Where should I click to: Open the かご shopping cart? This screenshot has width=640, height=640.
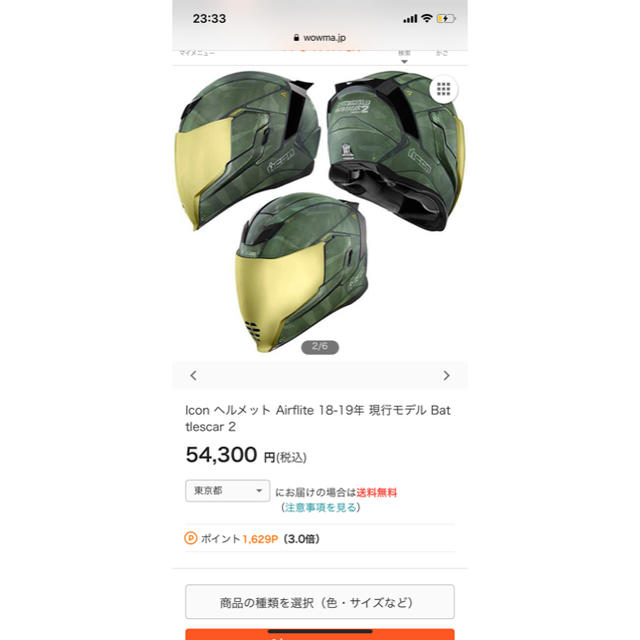point(443,51)
